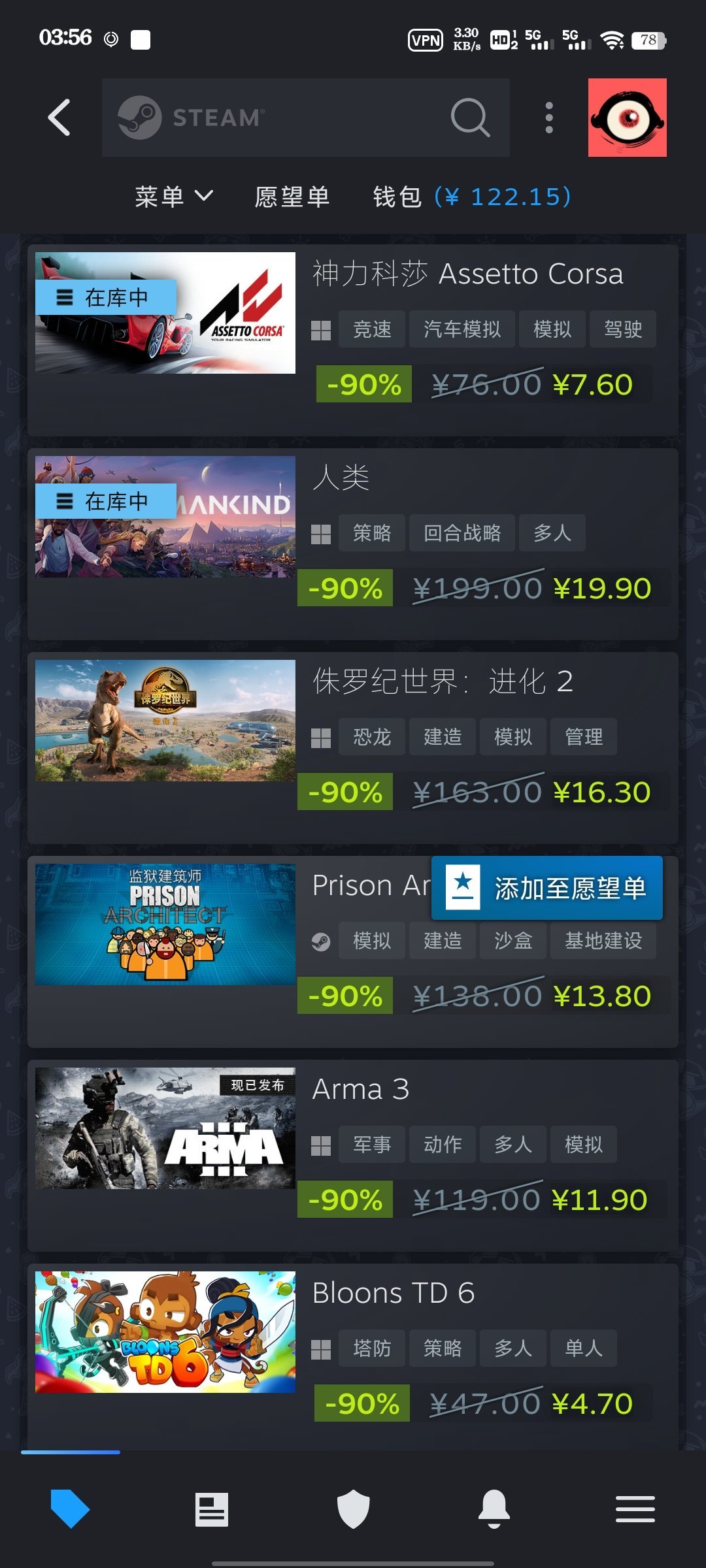The height and width of the screenshot is (1568, 706).
Task: Expand the 菜单 dropdown
Action: click(174, 196)
